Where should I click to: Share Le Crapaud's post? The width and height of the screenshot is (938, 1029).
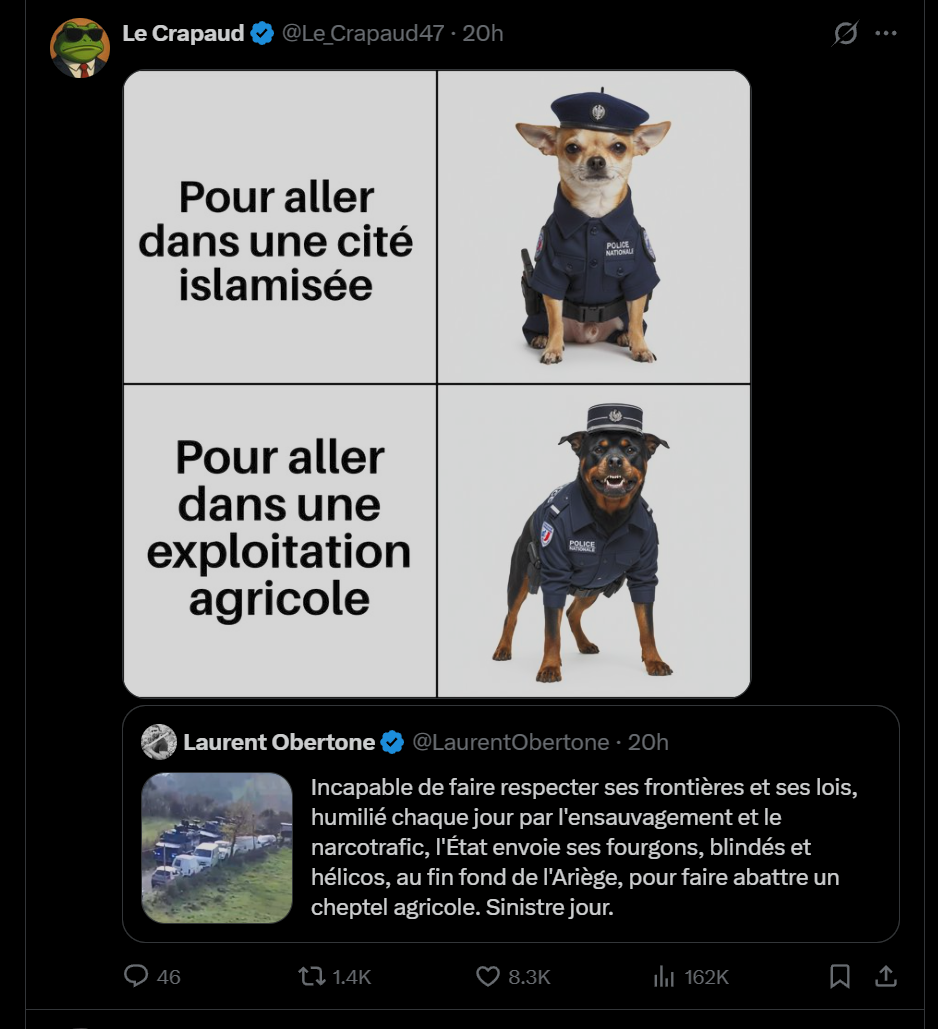(886, 976)
